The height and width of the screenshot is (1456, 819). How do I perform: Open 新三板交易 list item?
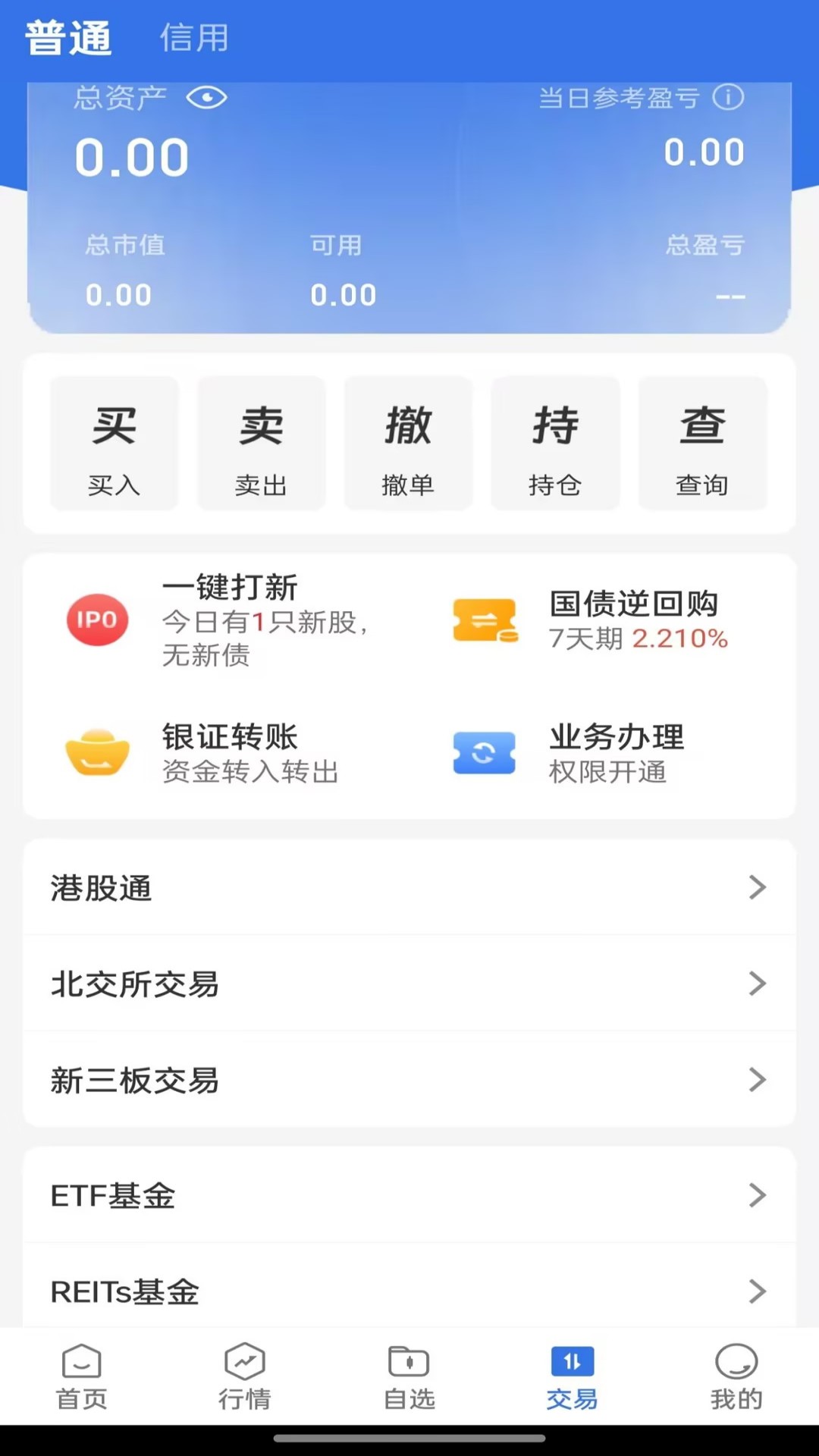point(409,1080)
